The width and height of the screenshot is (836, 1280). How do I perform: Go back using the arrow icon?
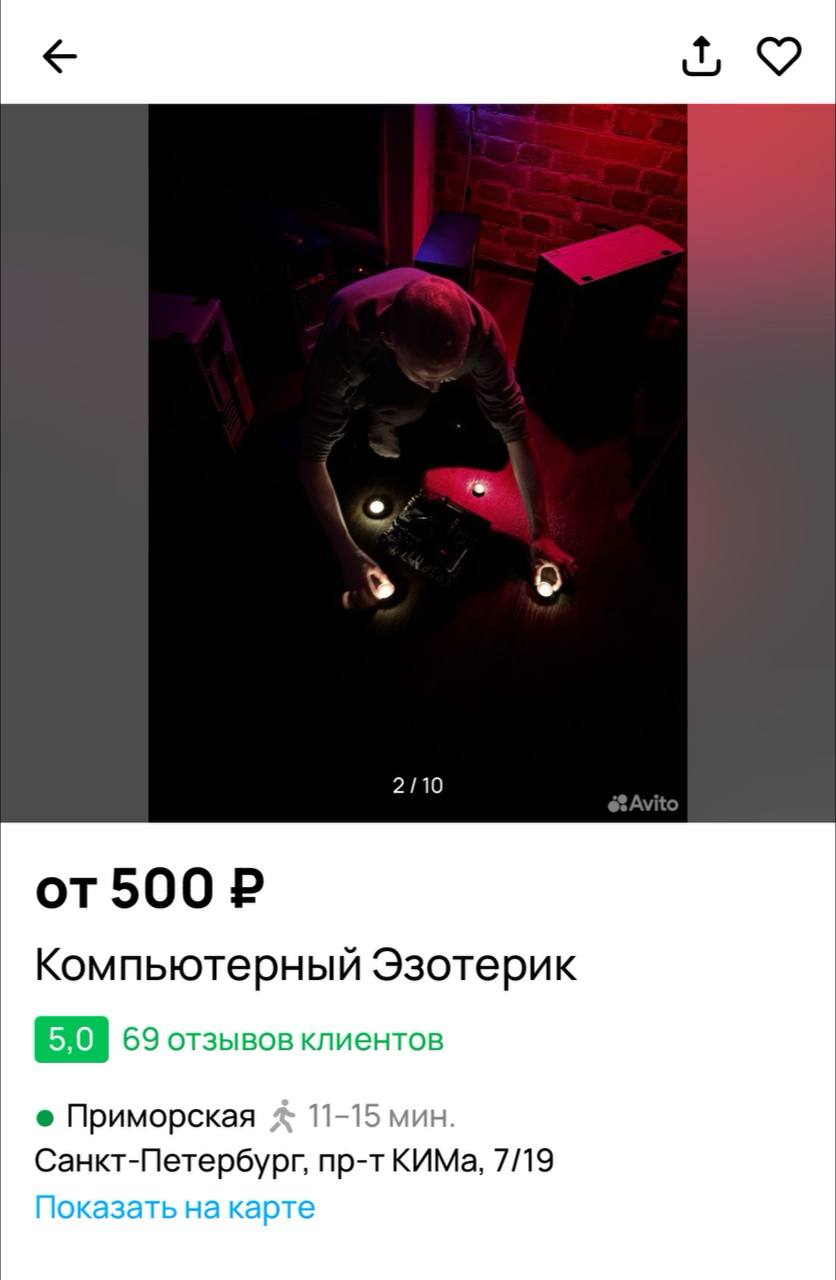pyautogui.click(x=60, y=57)
